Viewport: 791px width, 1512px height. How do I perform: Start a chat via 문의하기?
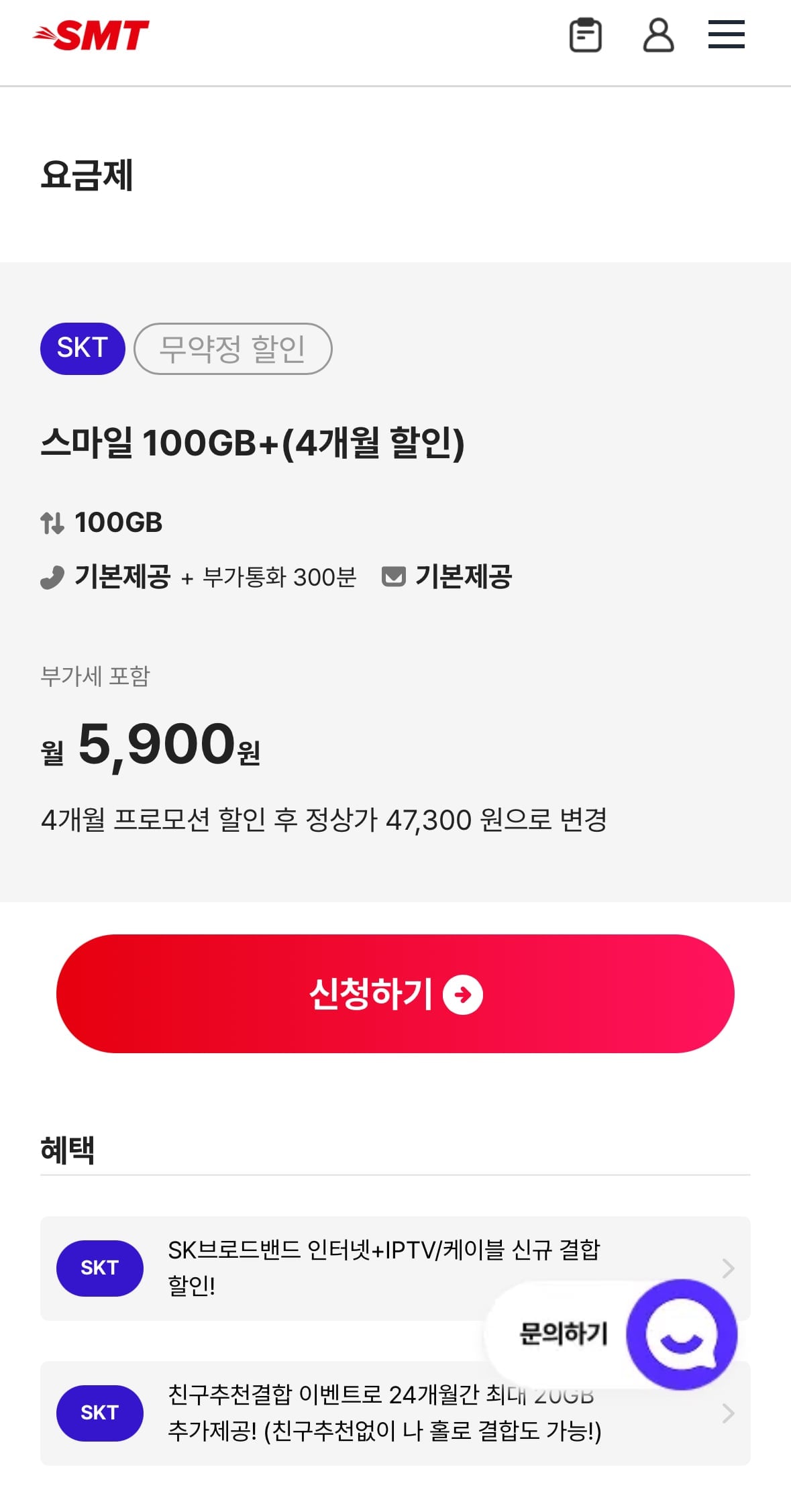(681, 1334)
